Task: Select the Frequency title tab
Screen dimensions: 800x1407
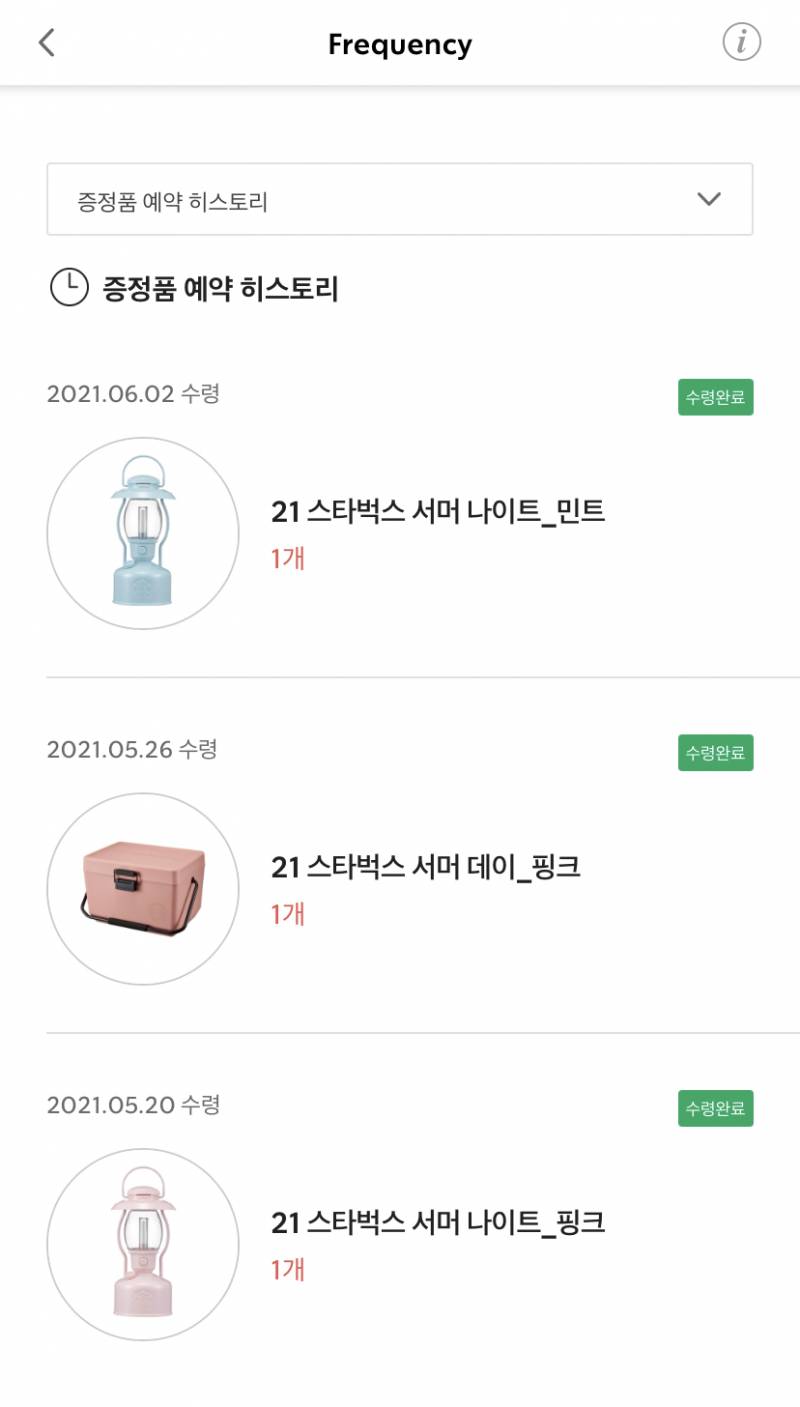Action: coord(400,43)
